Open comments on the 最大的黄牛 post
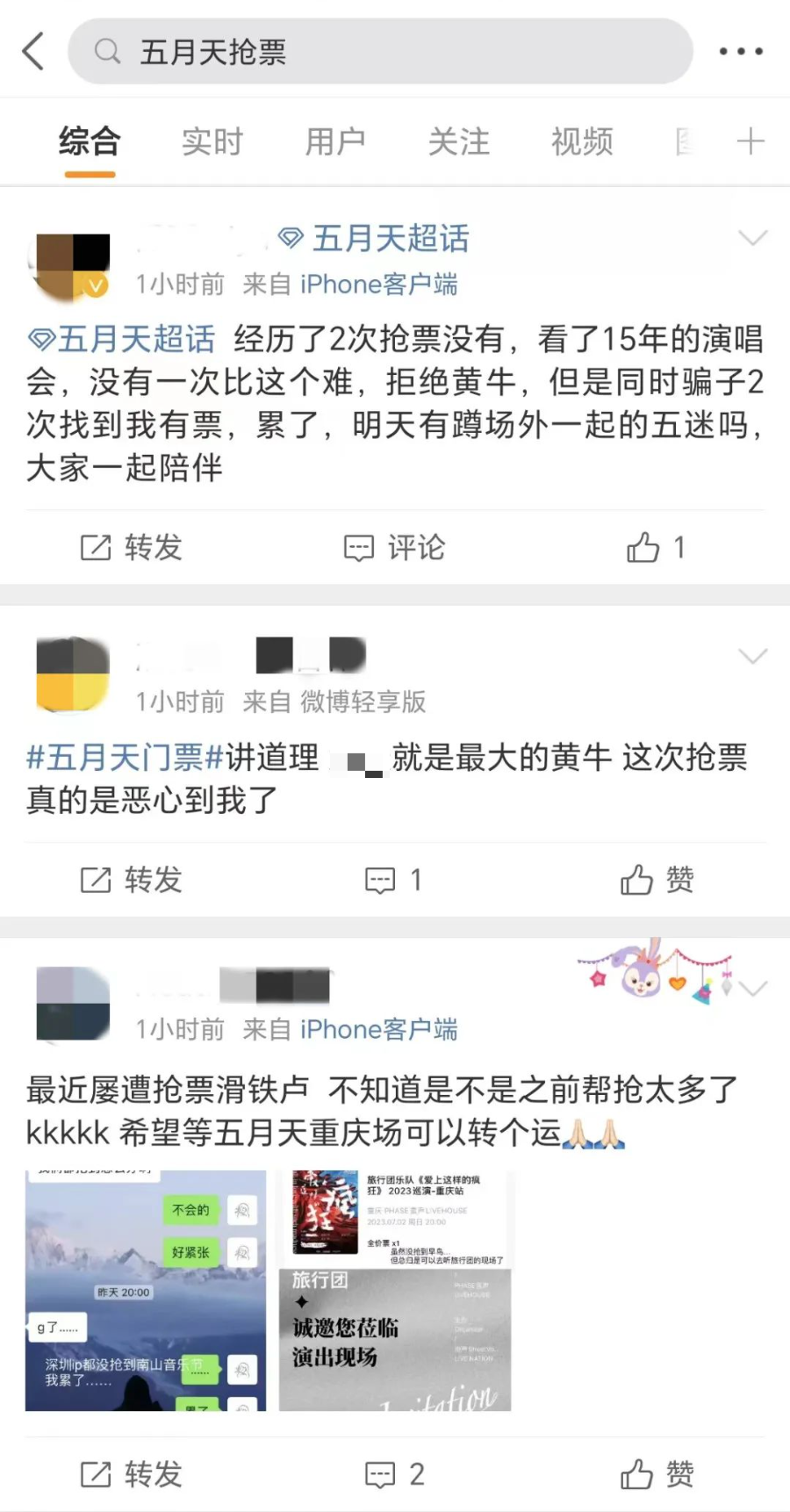 click(394, 880)
